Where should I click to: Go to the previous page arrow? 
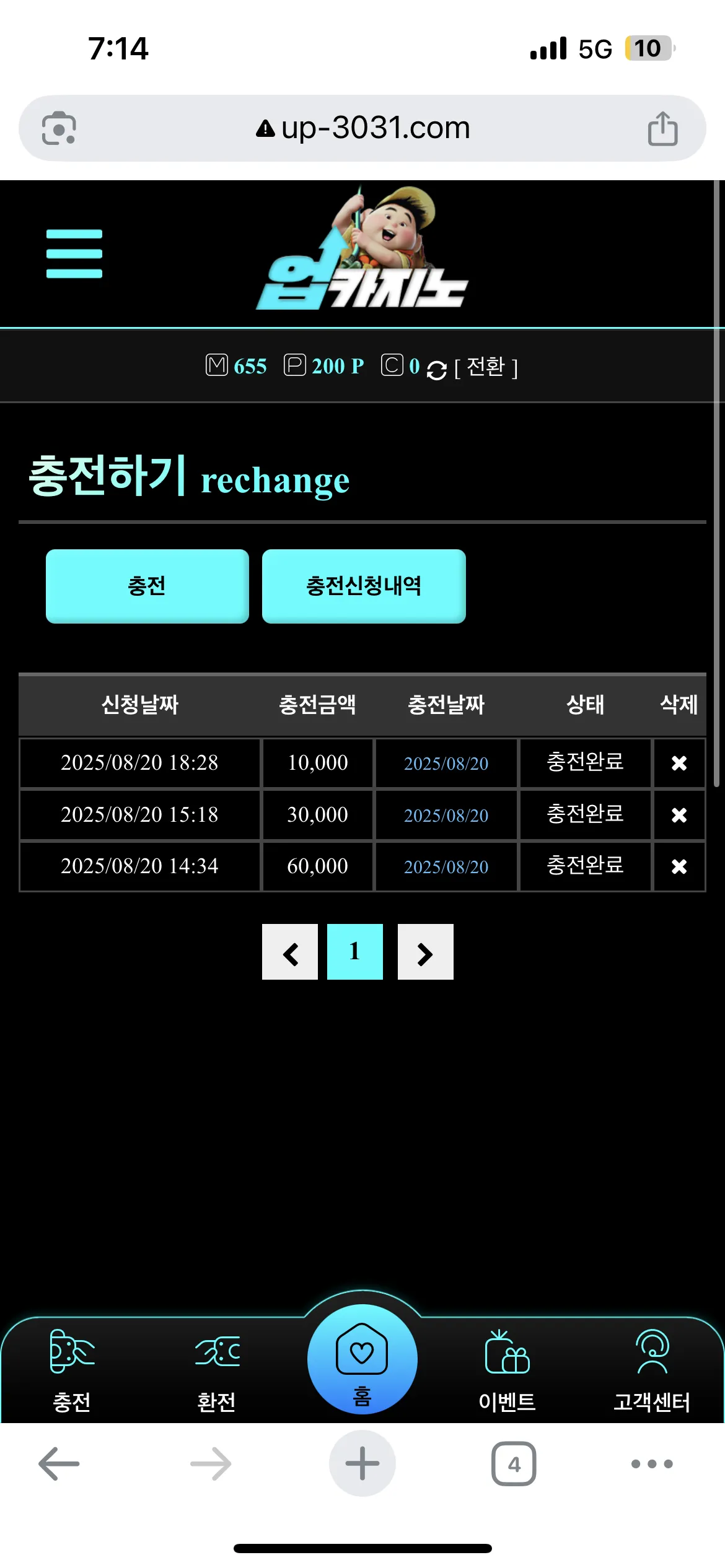coord(290,952)
